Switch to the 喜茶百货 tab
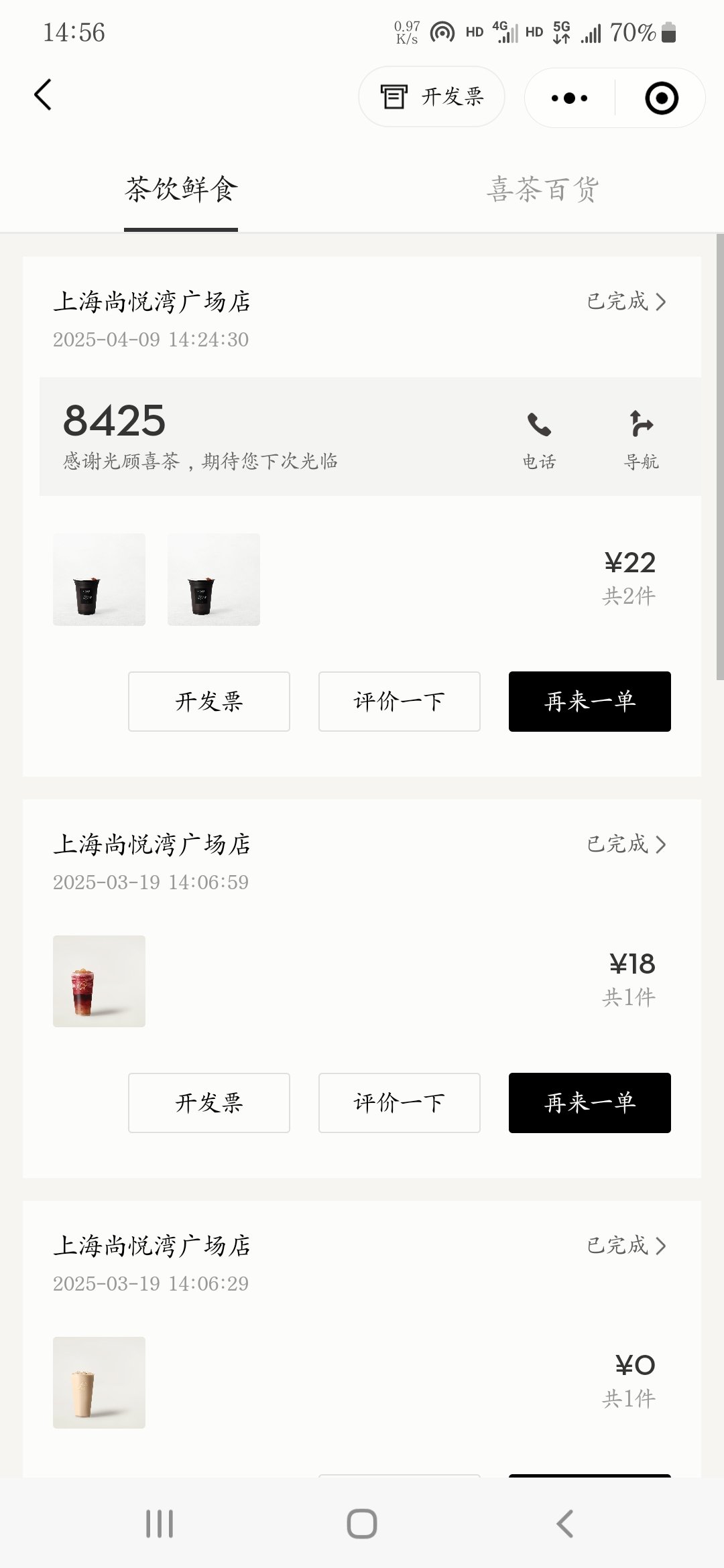Image resolution: width=724 pixels, height=1568 pixels. tap(543, 190)
